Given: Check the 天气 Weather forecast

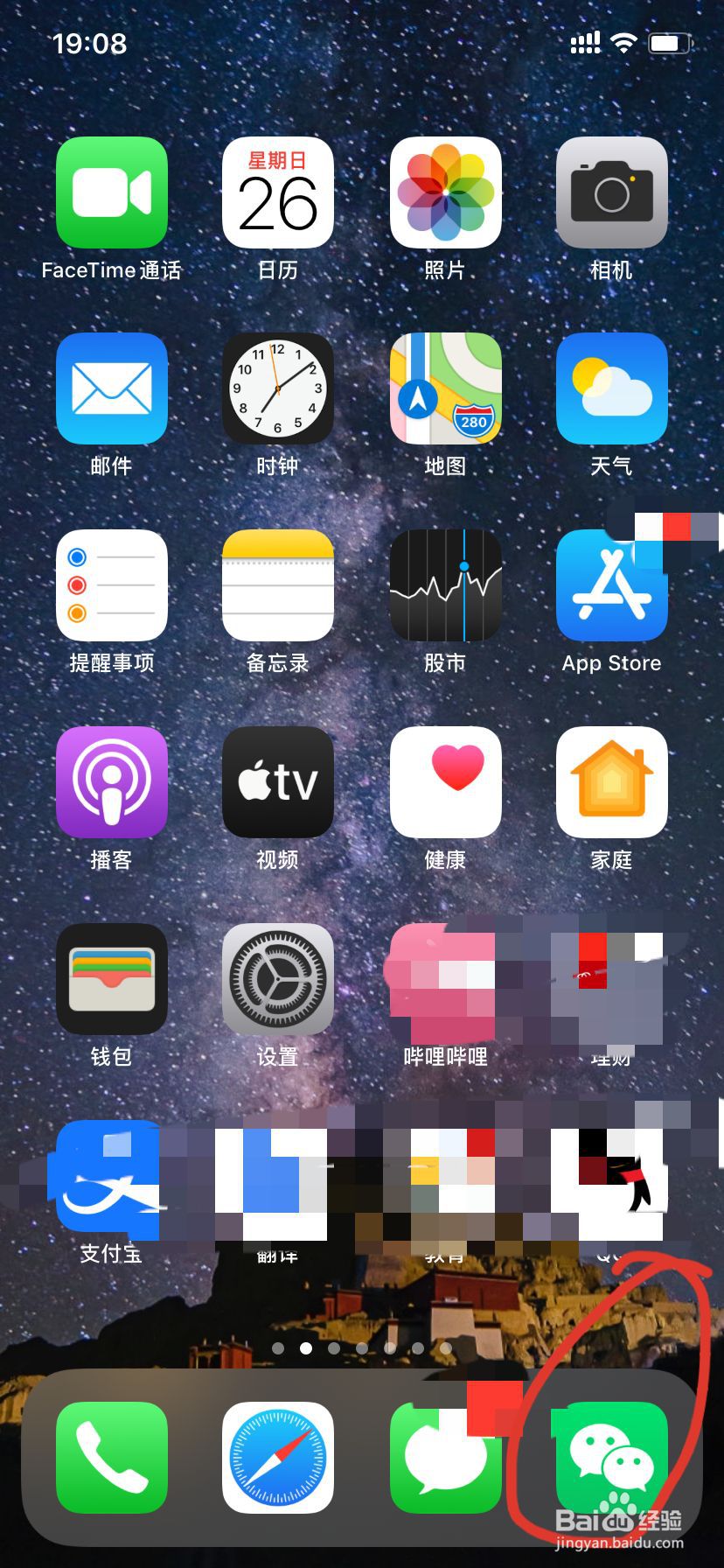Looking at the screenshot, I should pos(610,389).
